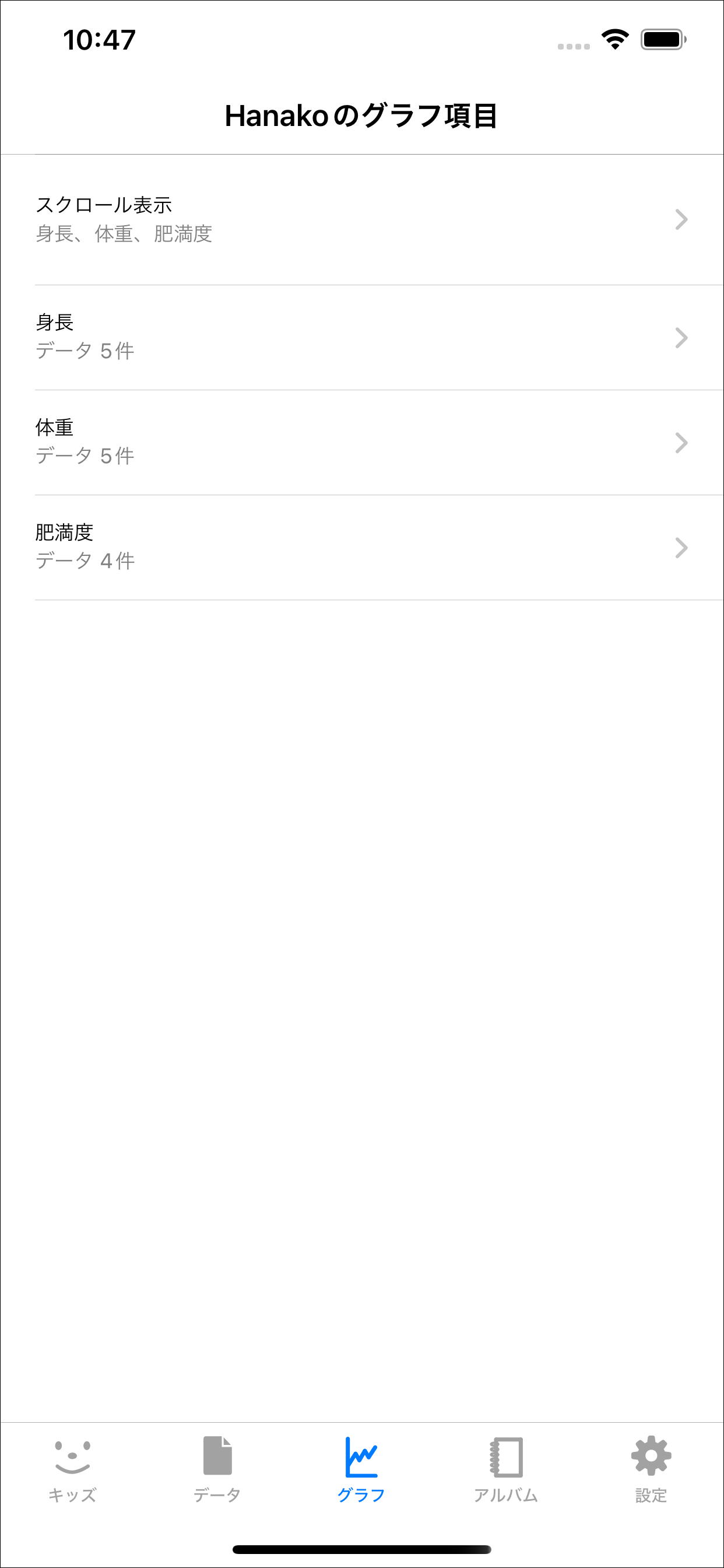Open the スクロール表示 row

click(362, 220)
